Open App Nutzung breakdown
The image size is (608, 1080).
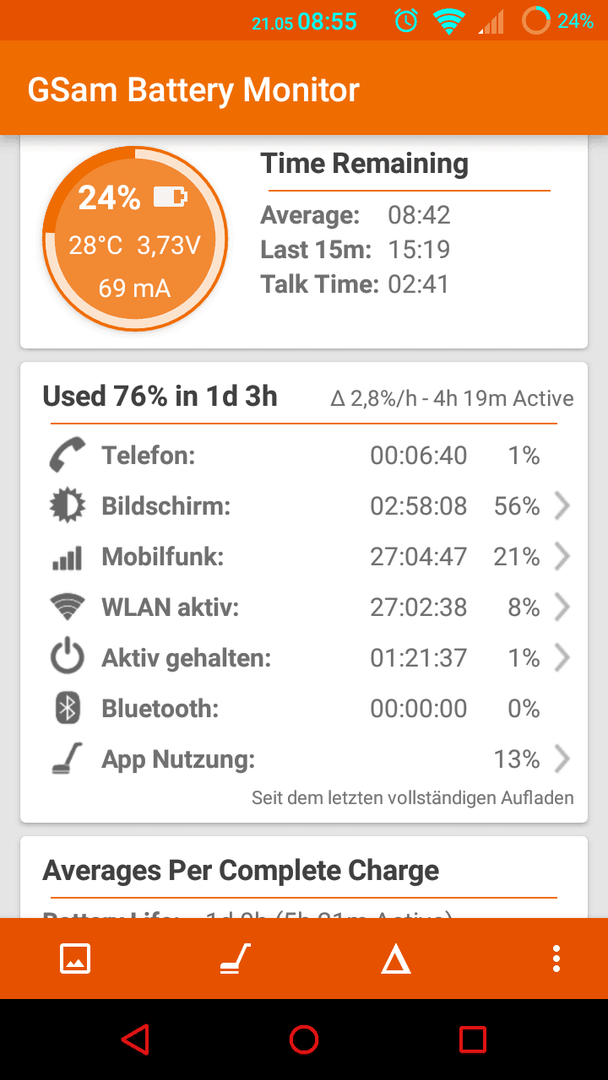click(x=304, y=760)
